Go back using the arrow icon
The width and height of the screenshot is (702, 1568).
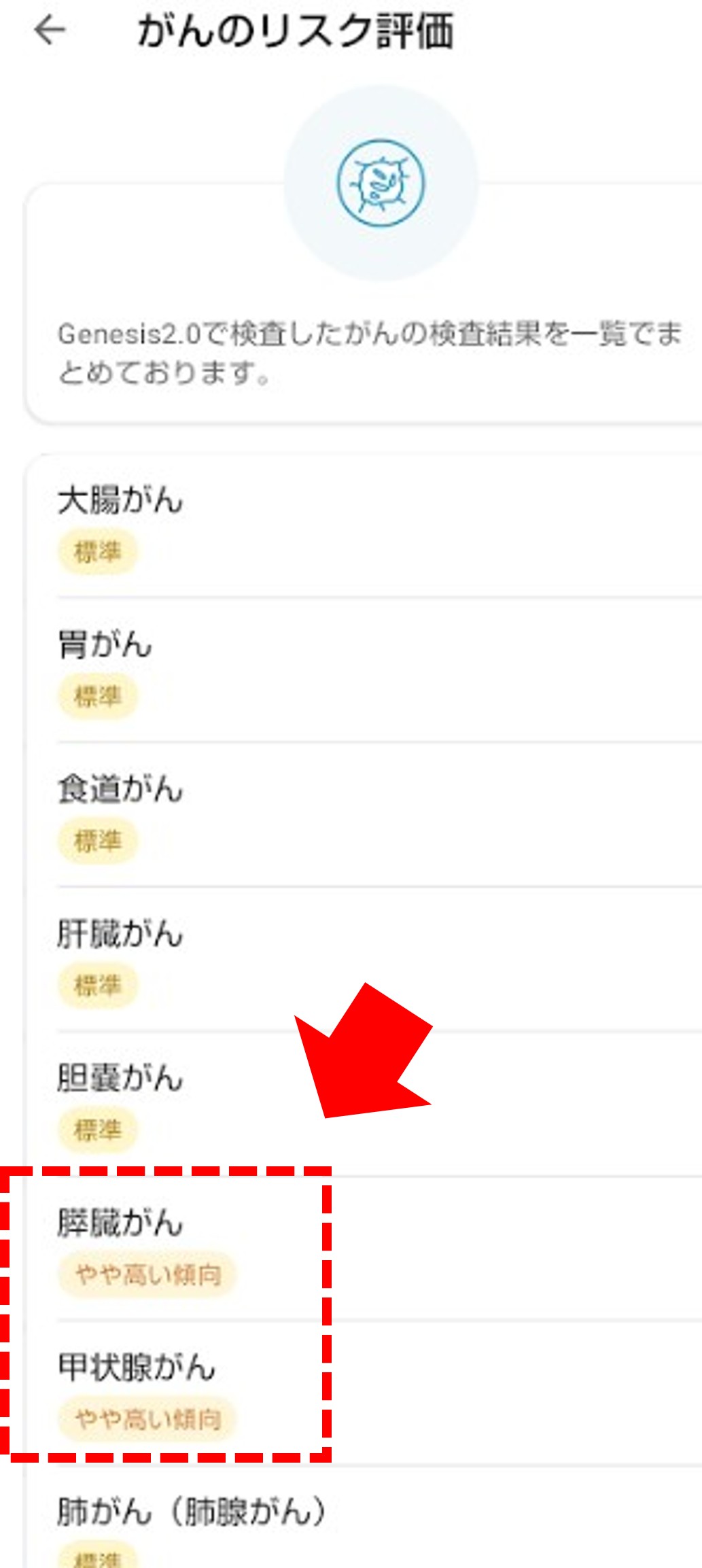(x=50, y=31)
